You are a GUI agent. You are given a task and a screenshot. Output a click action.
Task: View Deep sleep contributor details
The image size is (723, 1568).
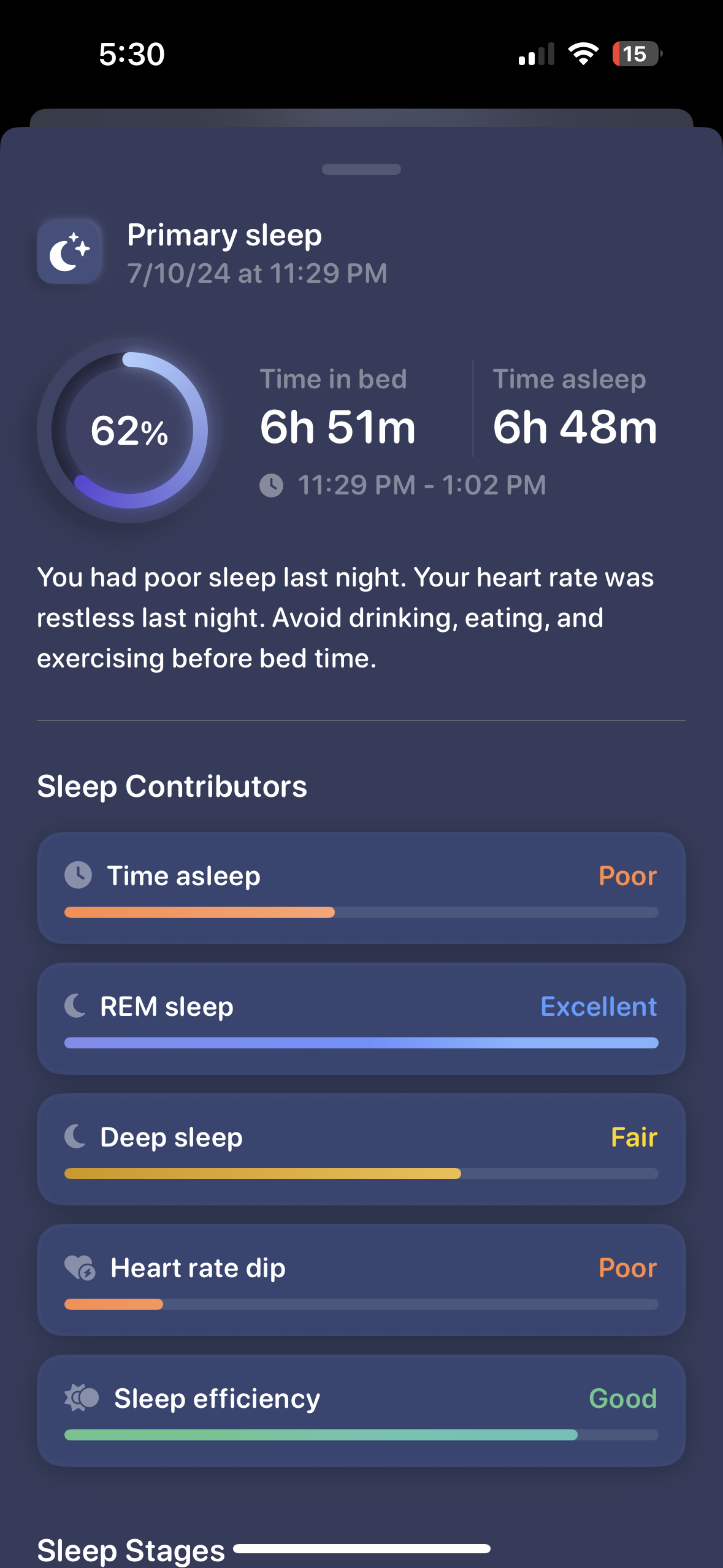click(x=361, y=1148)
